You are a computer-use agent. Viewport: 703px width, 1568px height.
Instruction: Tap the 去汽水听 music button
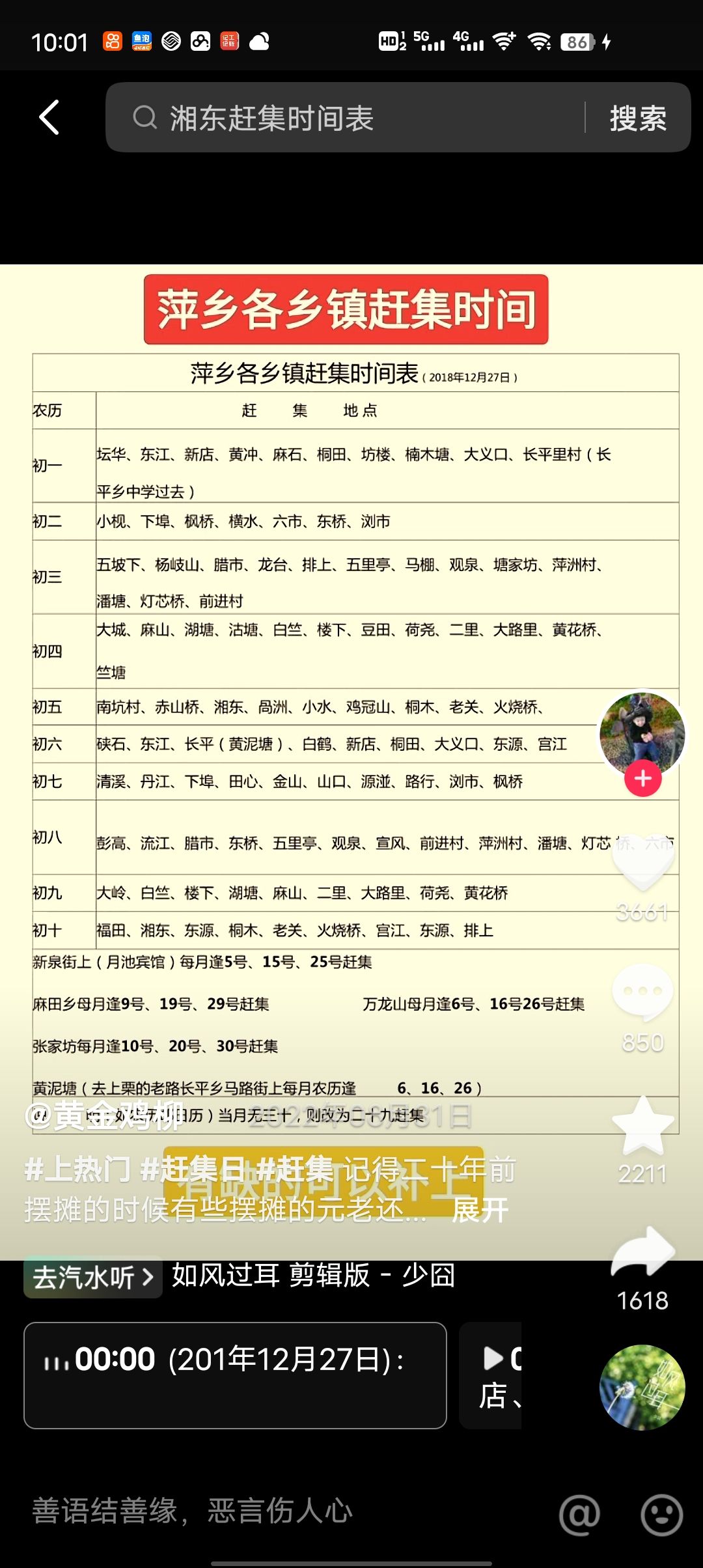coord(92,1277)
